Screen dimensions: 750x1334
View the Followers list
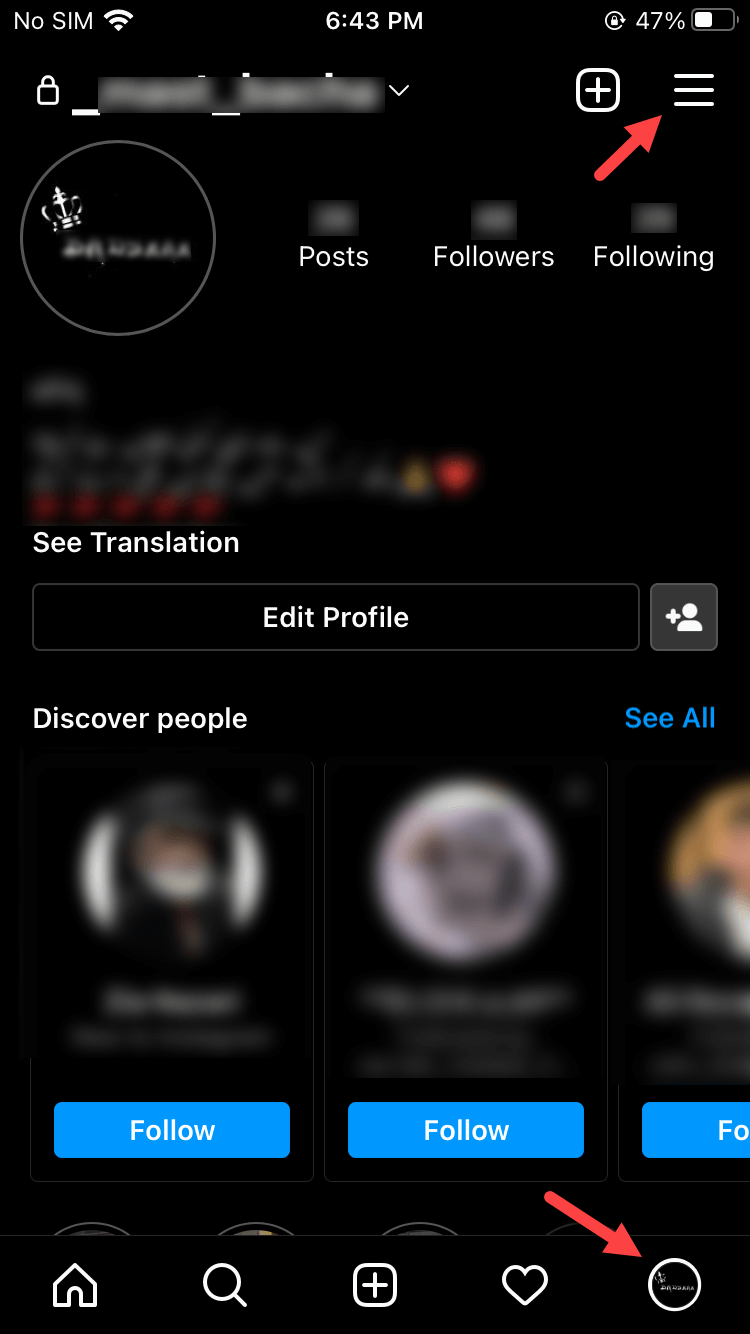(x=493, y=238)
